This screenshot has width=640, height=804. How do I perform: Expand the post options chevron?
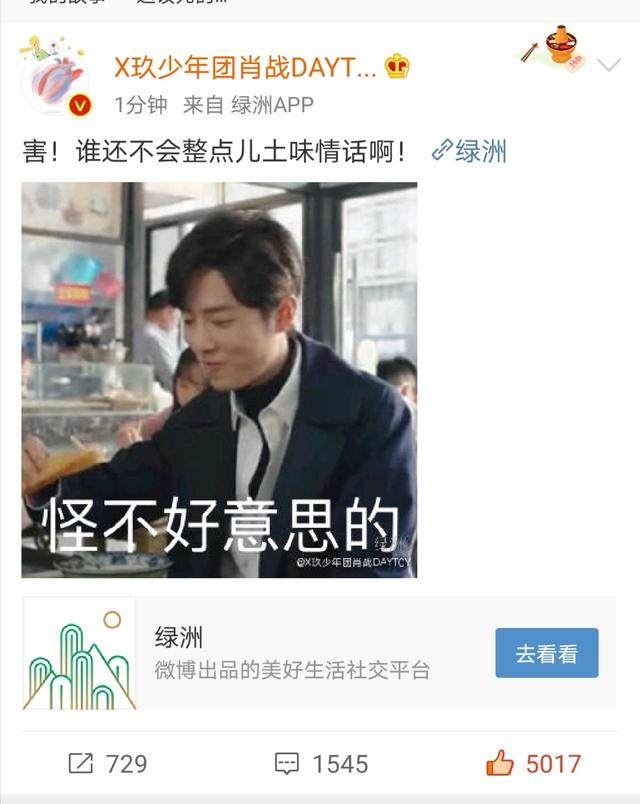[608, 65]
